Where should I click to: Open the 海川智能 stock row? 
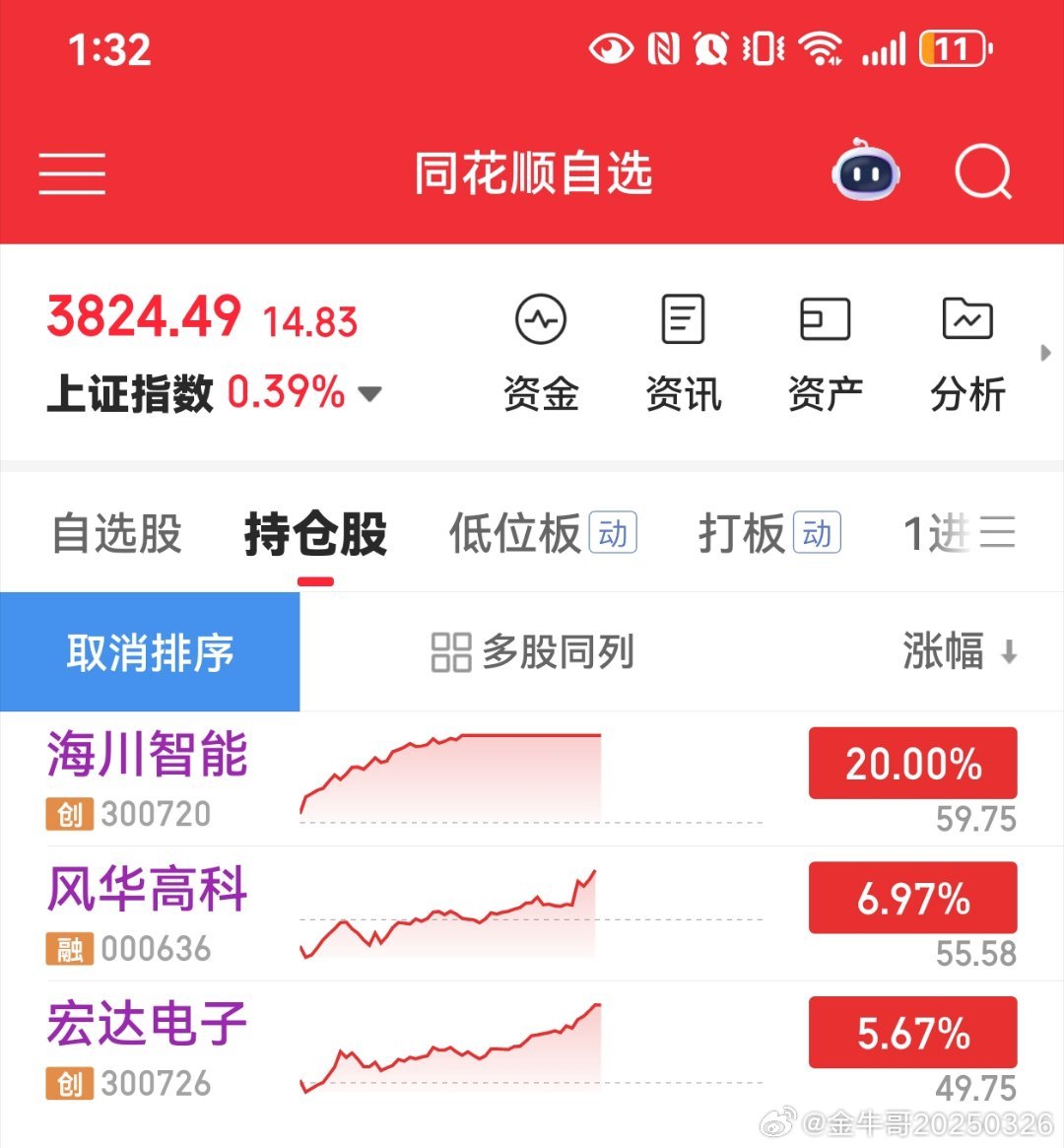(x=532, y=779)
